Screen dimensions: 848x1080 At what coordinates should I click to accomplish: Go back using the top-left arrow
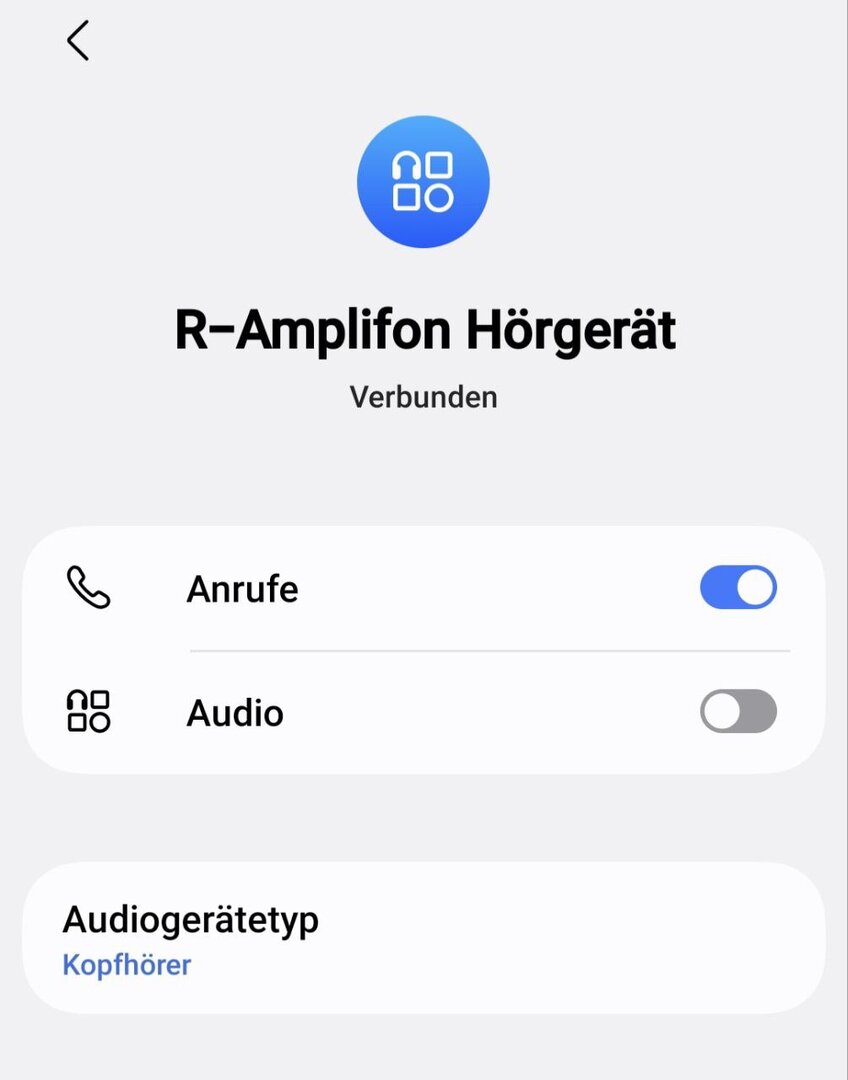click(x=78, y=41)
